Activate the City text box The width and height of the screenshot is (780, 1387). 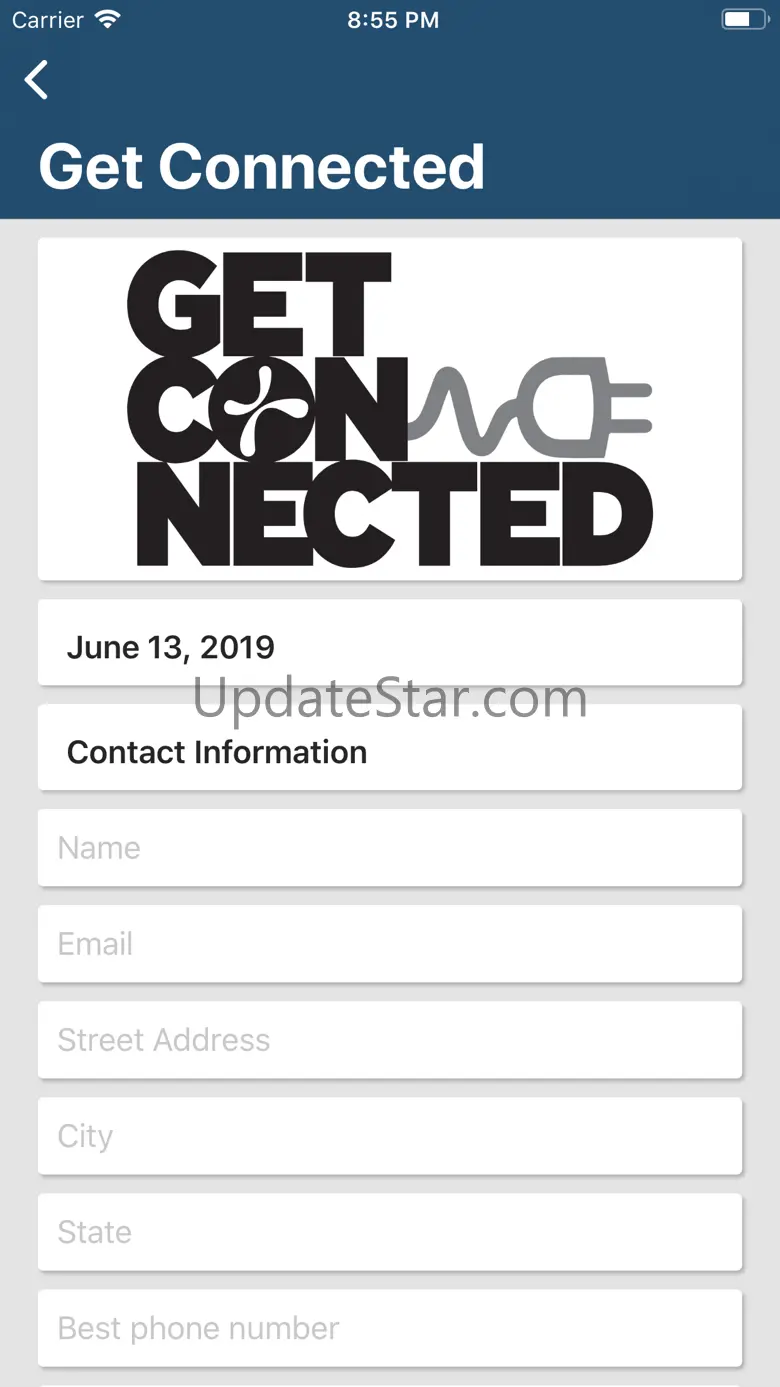click(390, 1136)
